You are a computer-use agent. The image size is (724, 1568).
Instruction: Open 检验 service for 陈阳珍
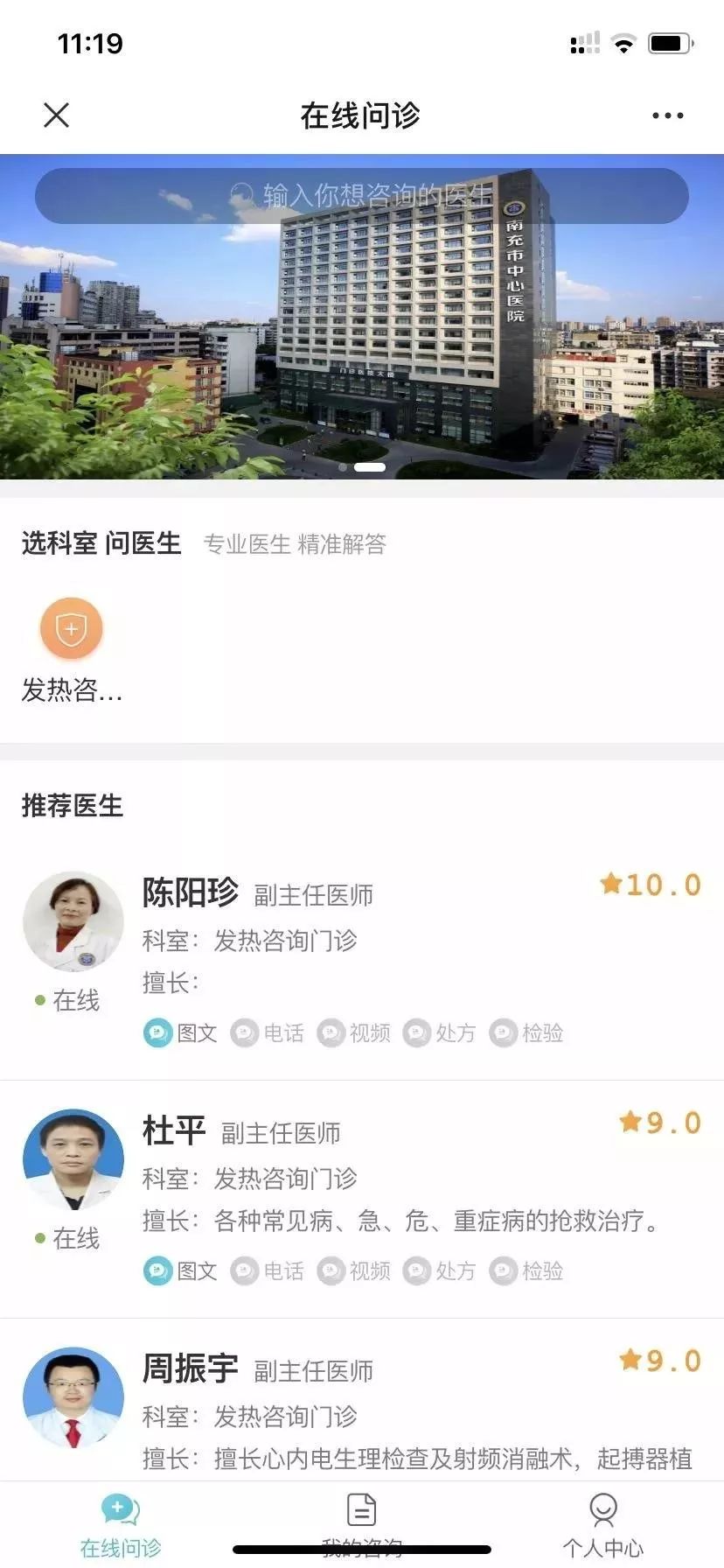point(526,1033)
